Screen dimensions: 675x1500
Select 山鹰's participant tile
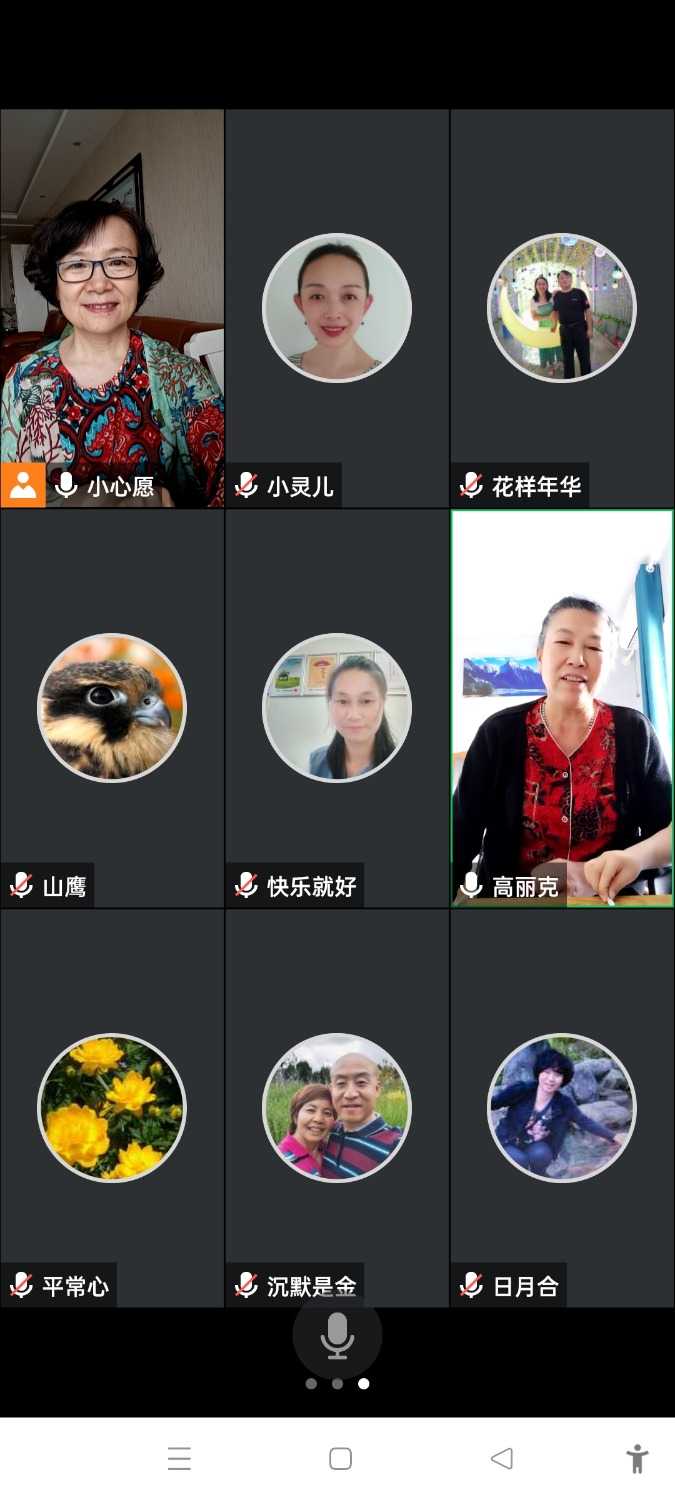coord(112,708)
